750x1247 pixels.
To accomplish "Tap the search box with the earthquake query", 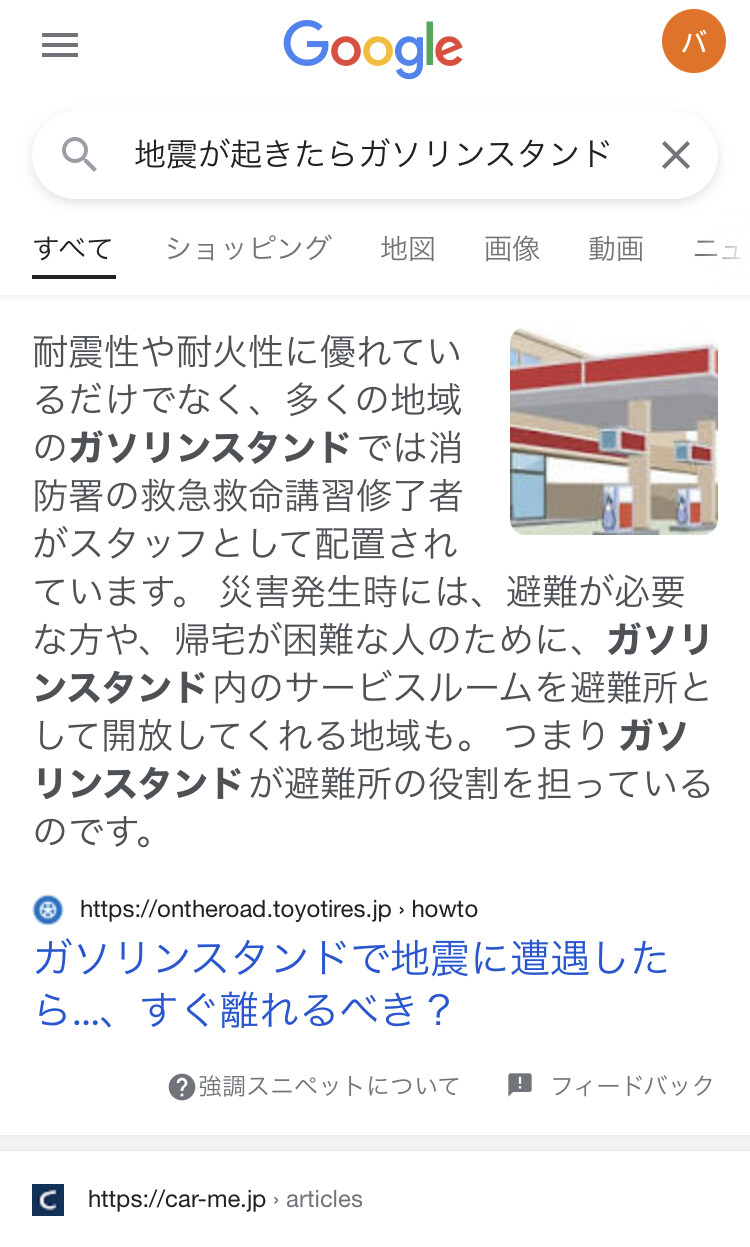I will (x=372, y=155).
